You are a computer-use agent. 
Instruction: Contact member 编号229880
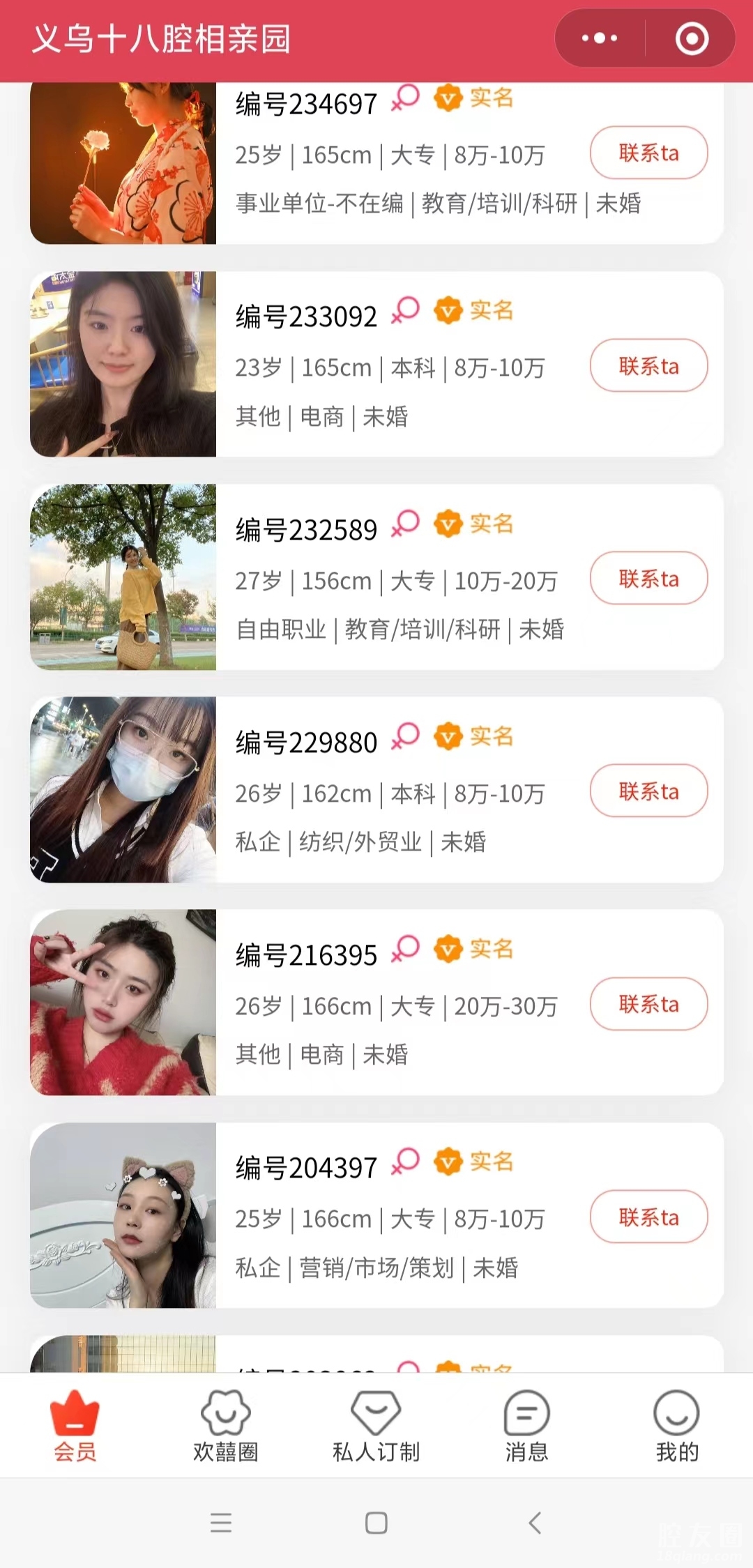648,791
